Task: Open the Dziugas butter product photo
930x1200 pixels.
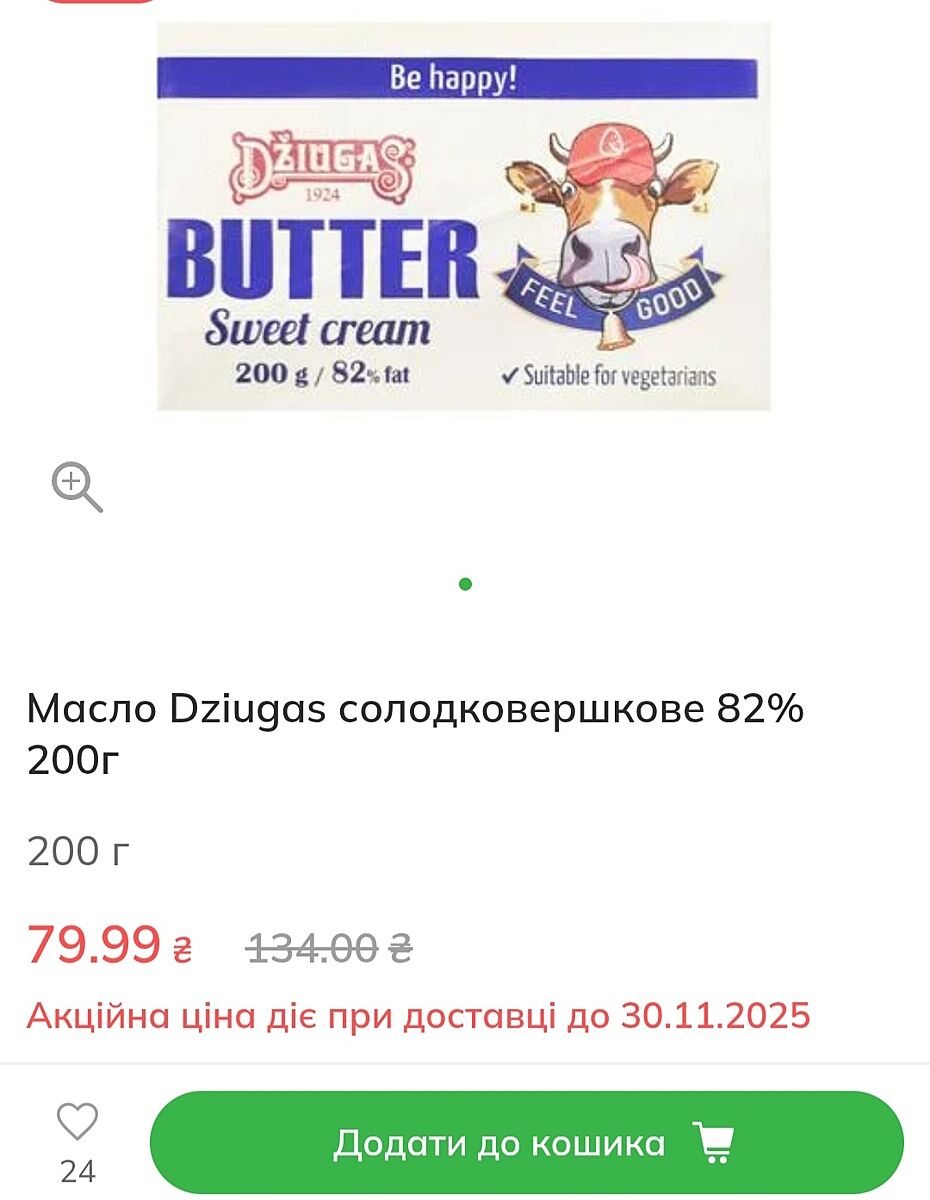Action: click(463, 217)
